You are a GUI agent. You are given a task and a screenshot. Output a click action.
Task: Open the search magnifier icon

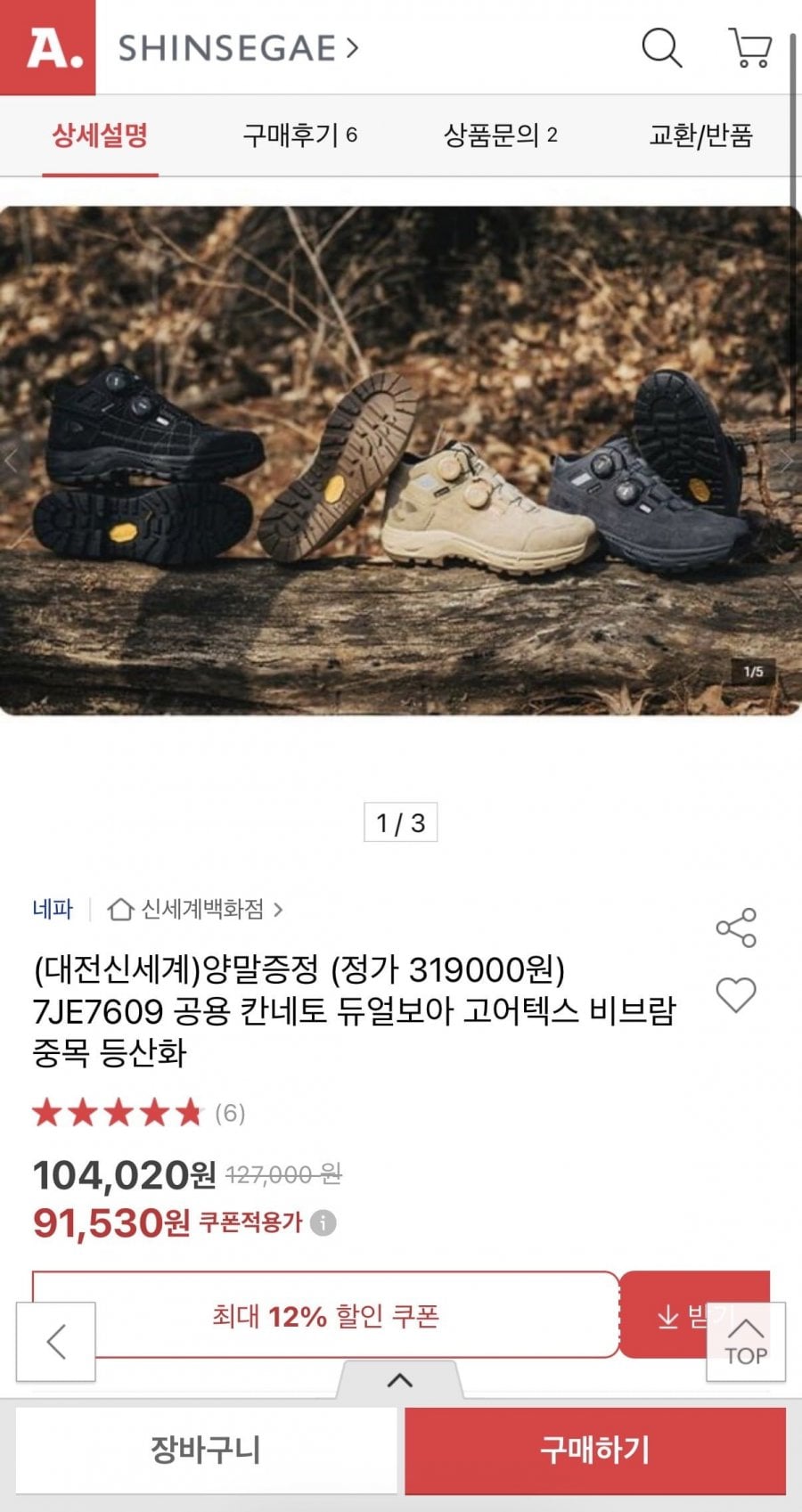tap(662, 47)
